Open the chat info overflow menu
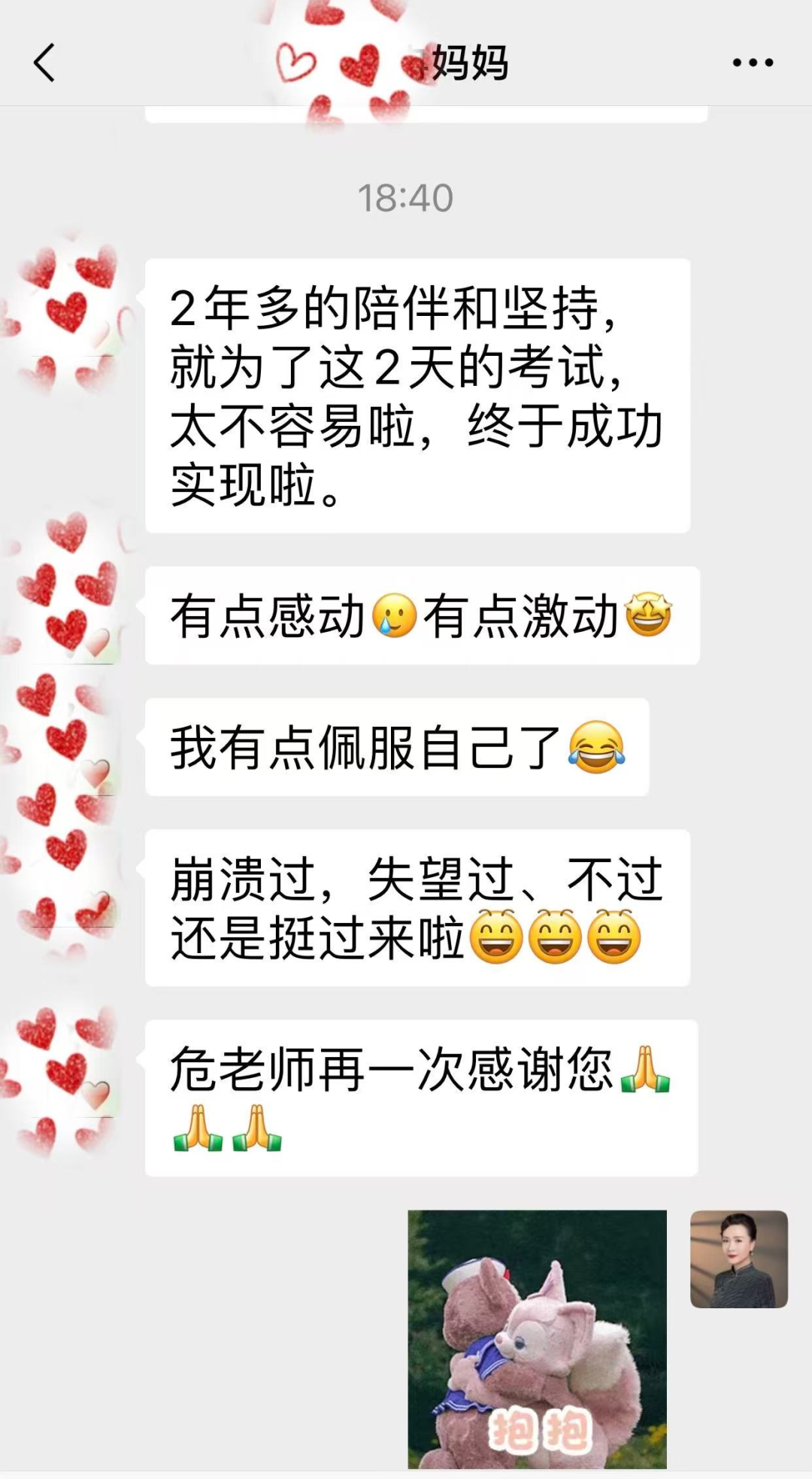The height and width of the screenshot is (1479, 812). [x=753, y=63]
